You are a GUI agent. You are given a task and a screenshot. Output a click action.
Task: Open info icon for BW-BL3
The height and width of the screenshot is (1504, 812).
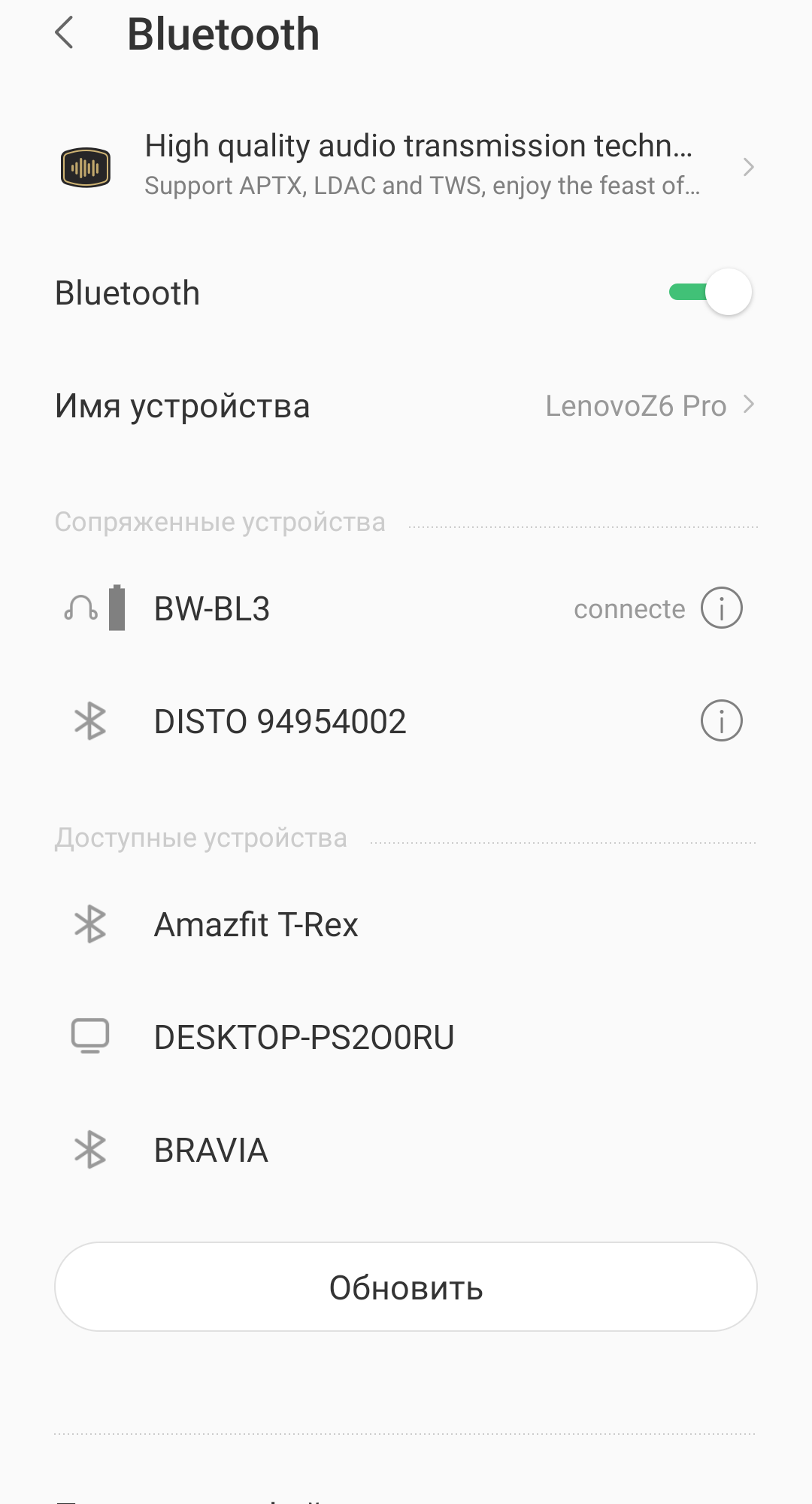click(721, 608)
